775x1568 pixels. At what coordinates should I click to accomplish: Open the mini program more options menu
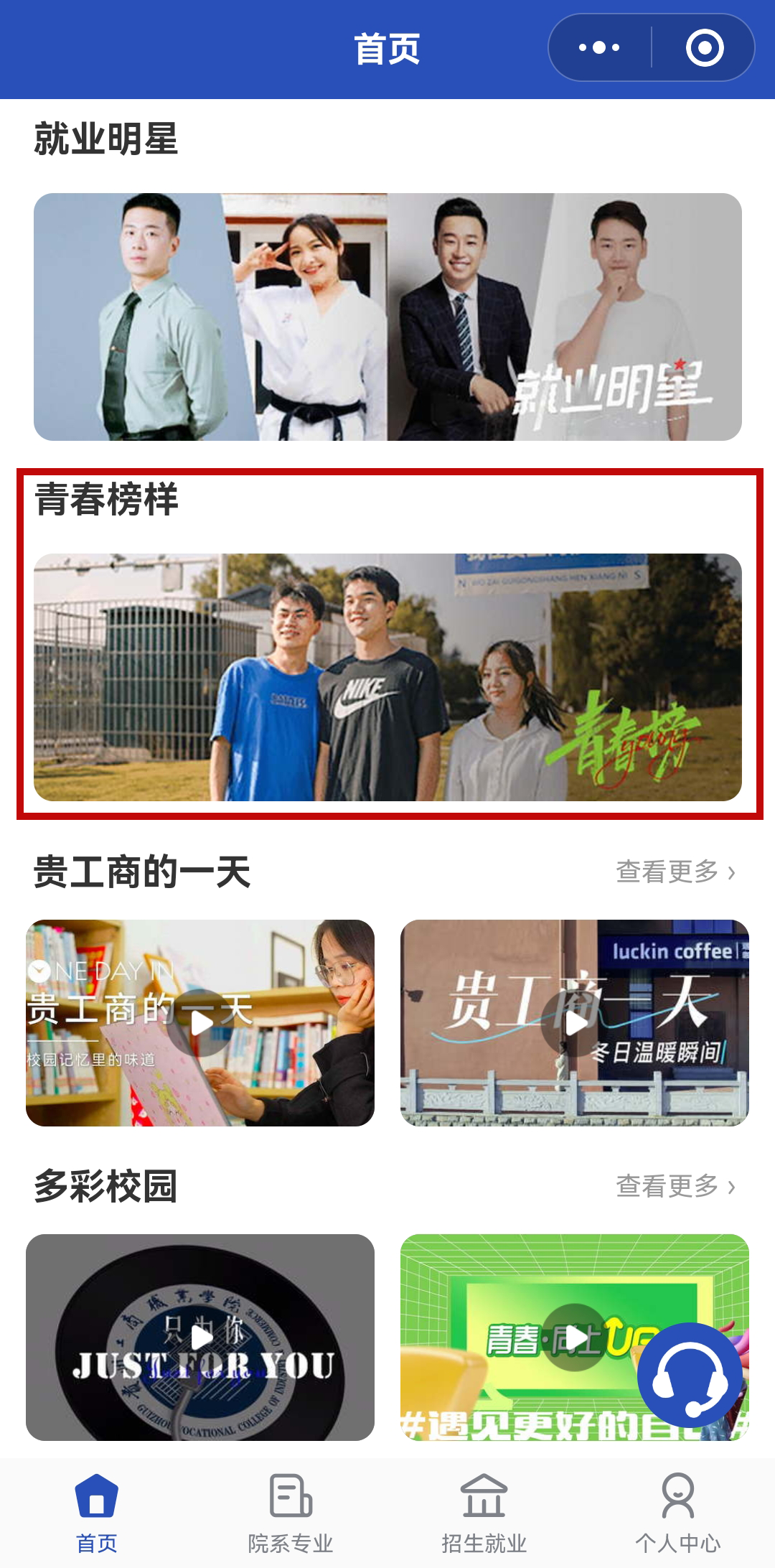[x=599, y=48]
